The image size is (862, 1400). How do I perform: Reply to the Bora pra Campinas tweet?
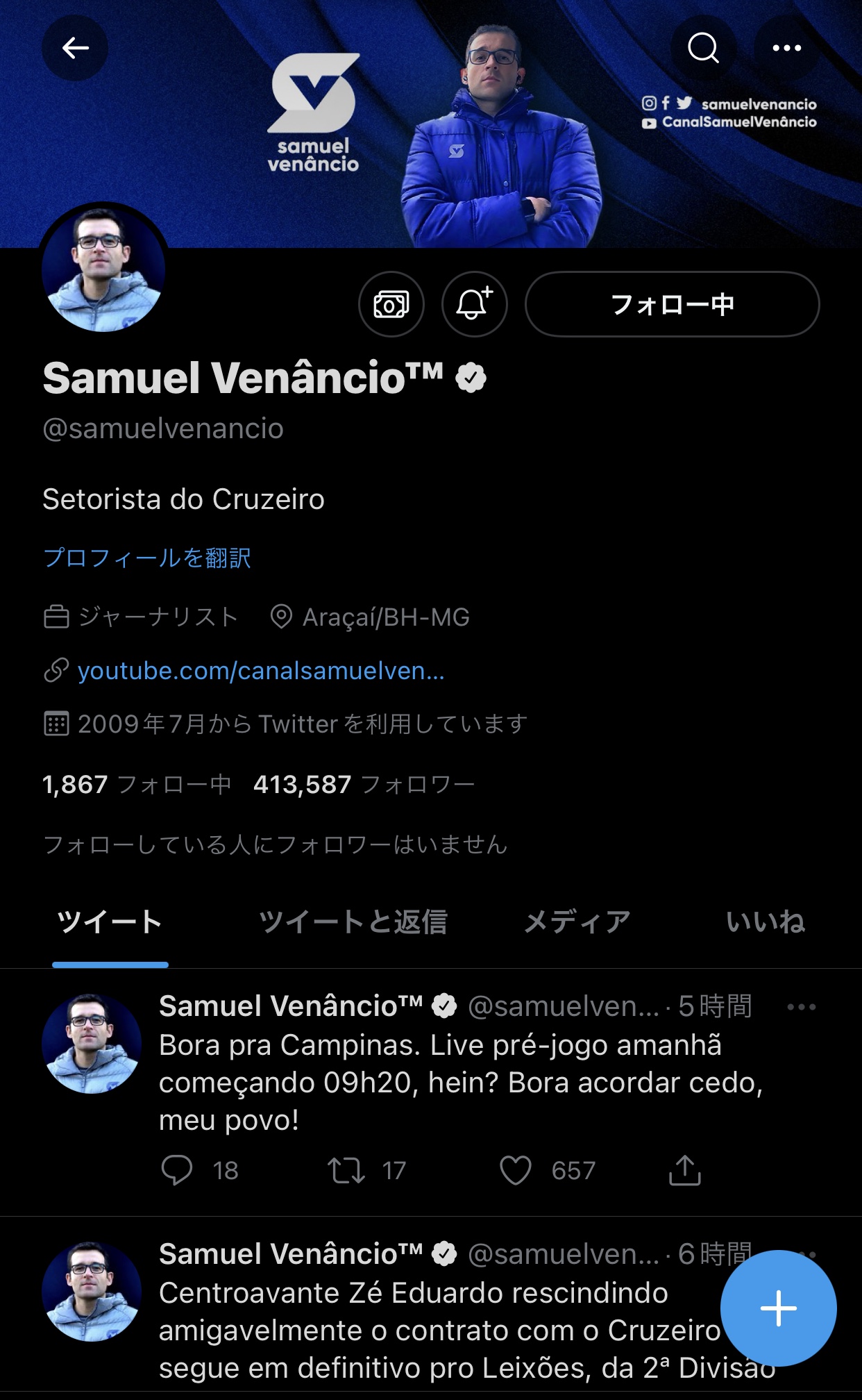click(177, 1170)
